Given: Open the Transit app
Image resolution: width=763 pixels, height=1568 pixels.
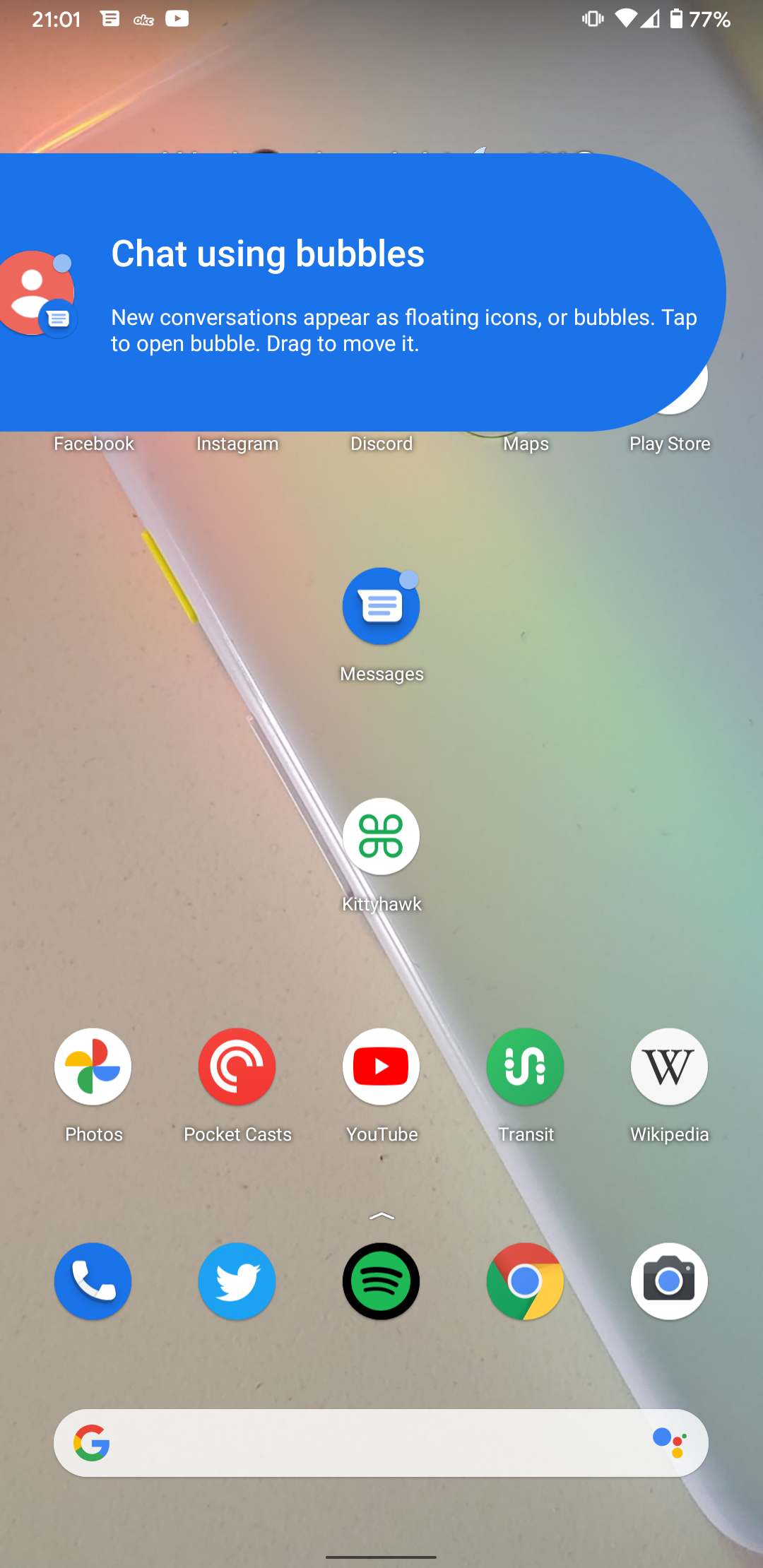Looking at the screenshot, I should [x=525, y=1067].
